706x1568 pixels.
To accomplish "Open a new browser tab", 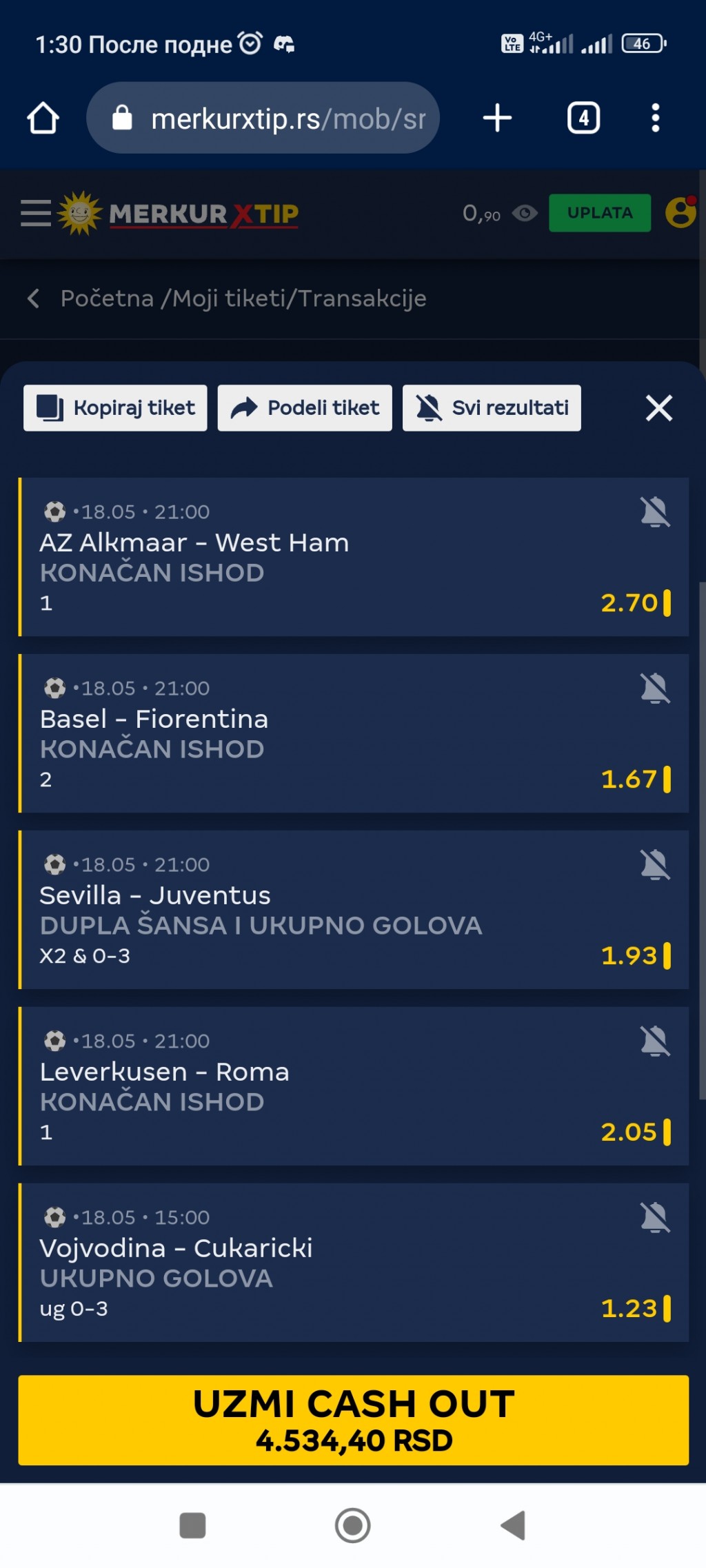I will click(x=497, y=118).
